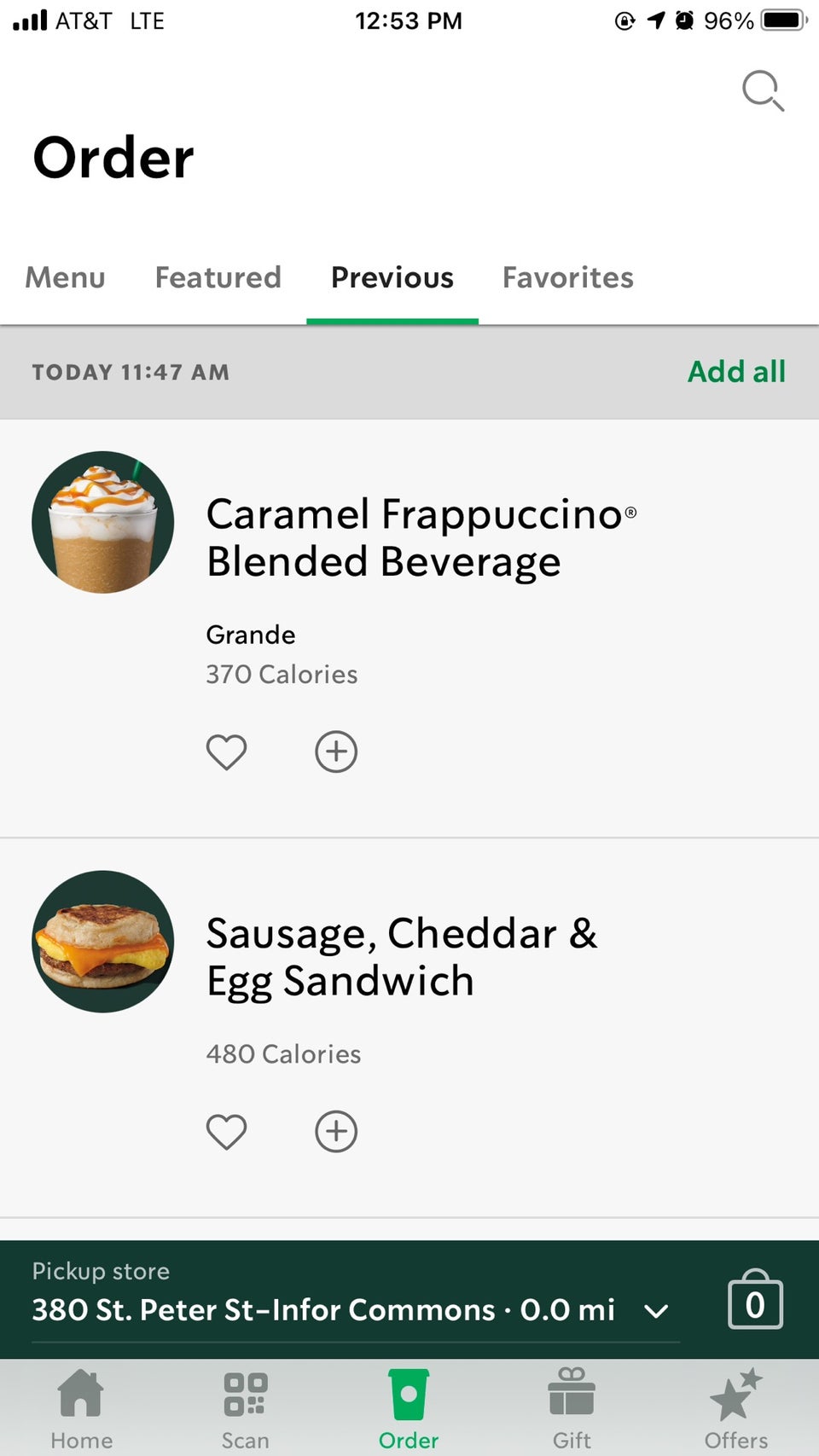The height and width of the screenshot is (1456, 819).
Task: Open the shopping bag icon
Action: [x=754, y=1300]
